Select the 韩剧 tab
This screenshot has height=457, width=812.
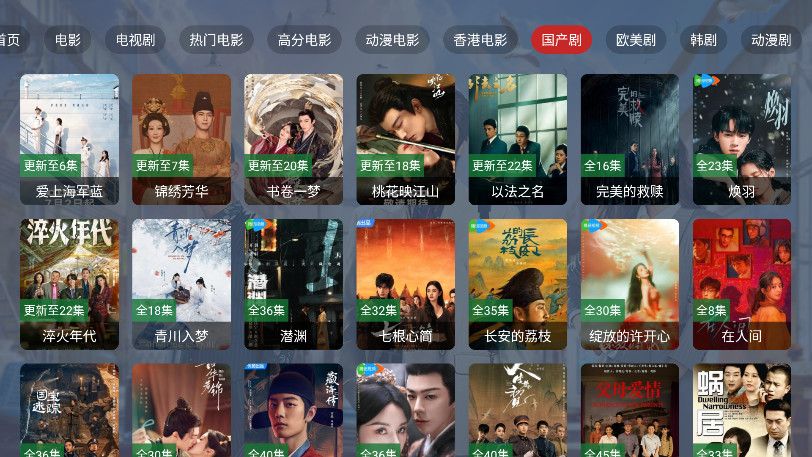click(703, 40)
